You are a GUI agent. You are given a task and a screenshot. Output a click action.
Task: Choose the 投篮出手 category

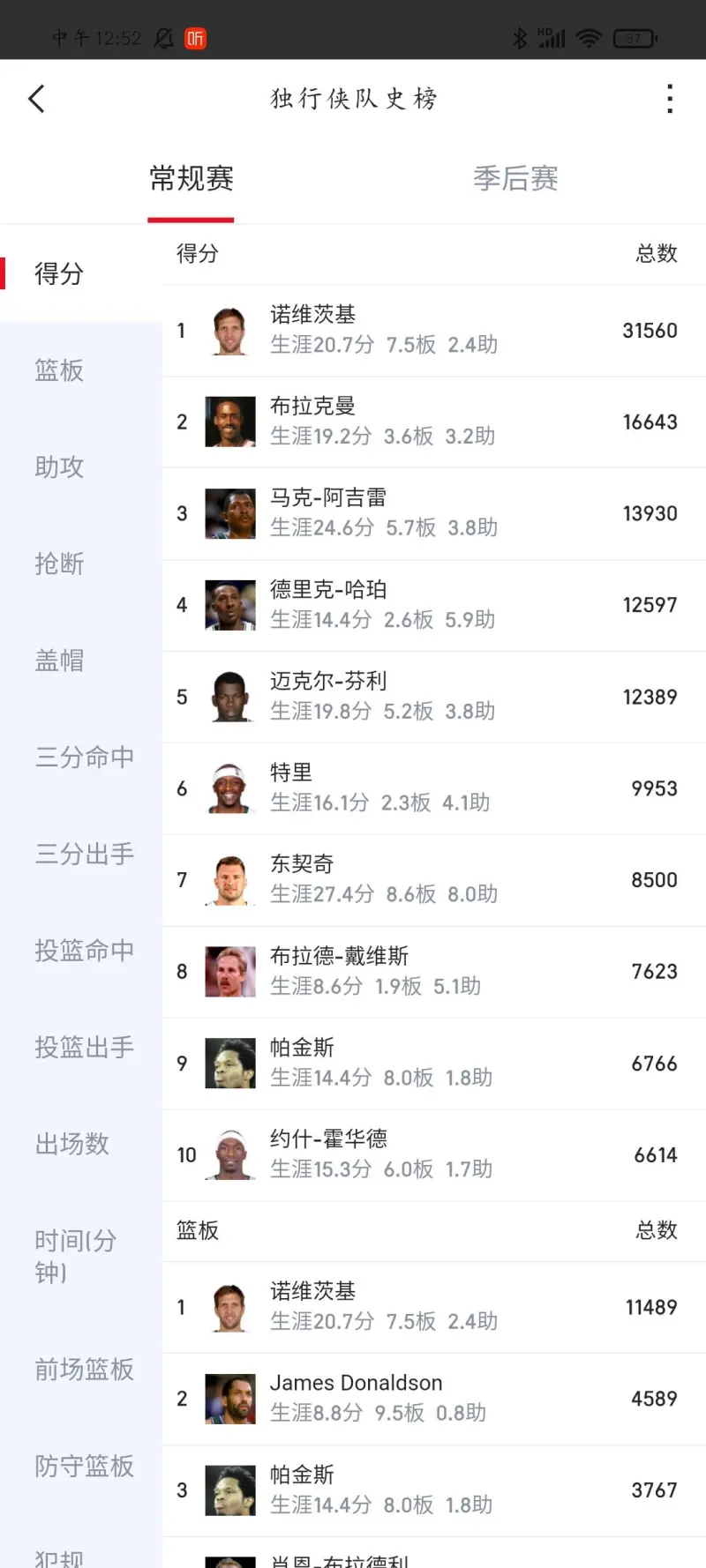pos(84,1047)
